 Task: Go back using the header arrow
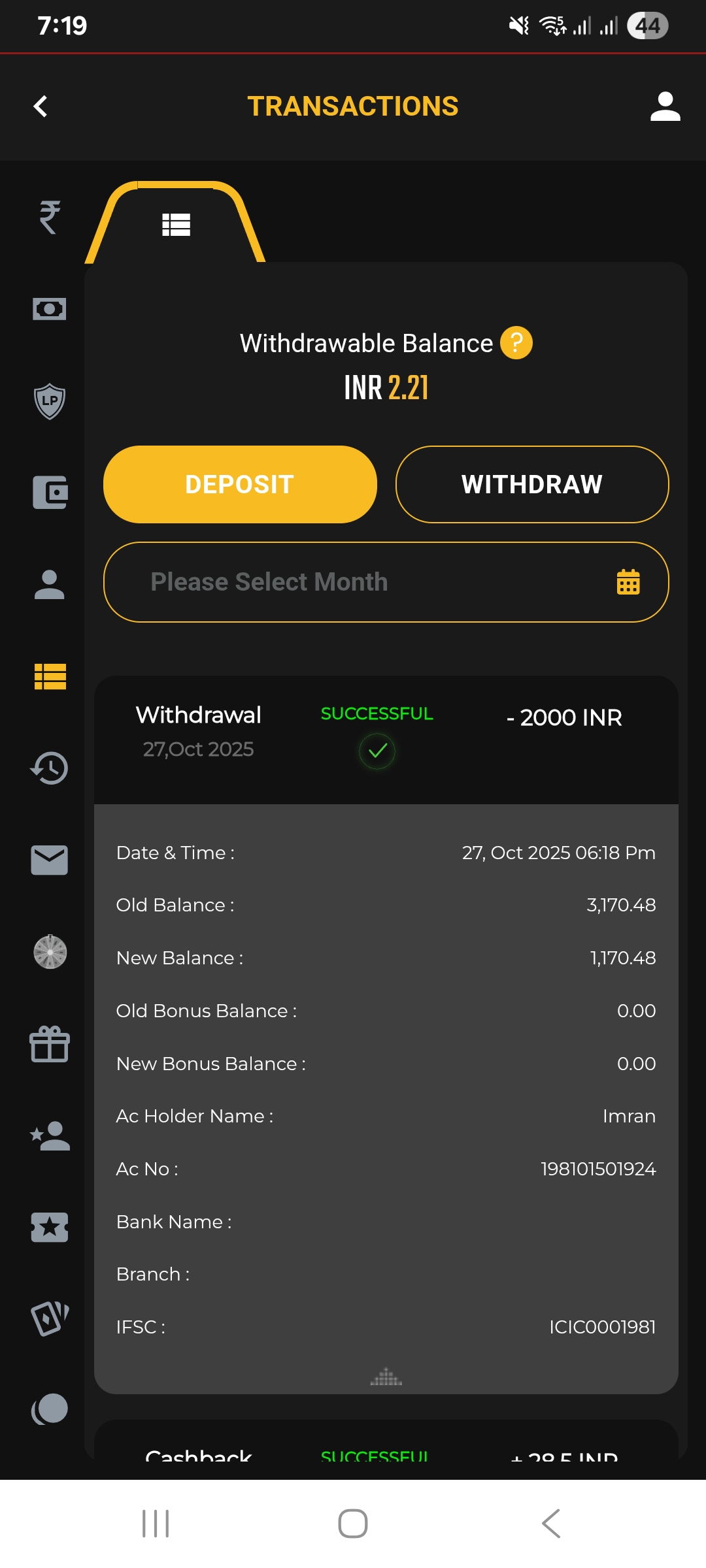41,106
